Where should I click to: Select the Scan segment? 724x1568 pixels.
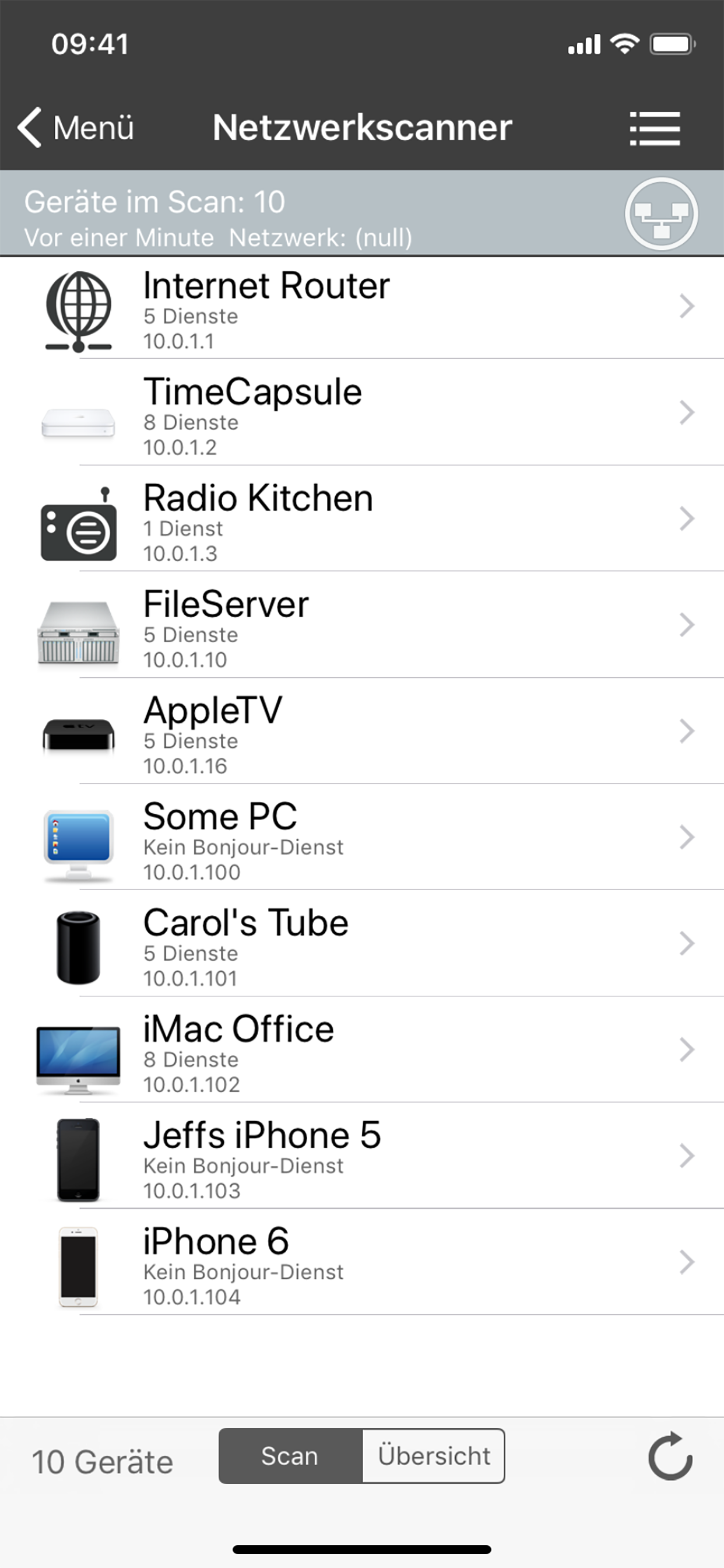[290, 1456]
